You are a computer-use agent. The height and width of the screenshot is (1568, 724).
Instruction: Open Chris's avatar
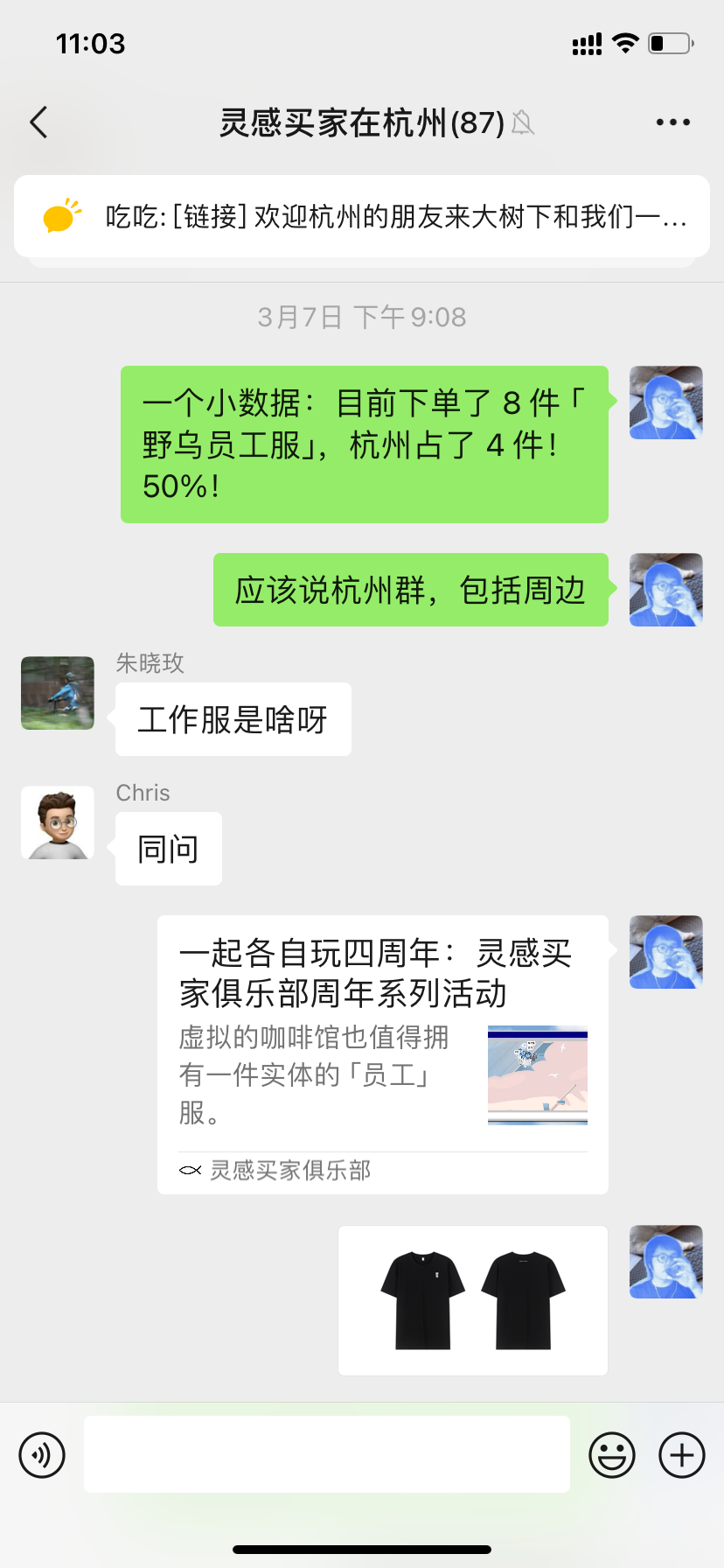tap(57, 822)
